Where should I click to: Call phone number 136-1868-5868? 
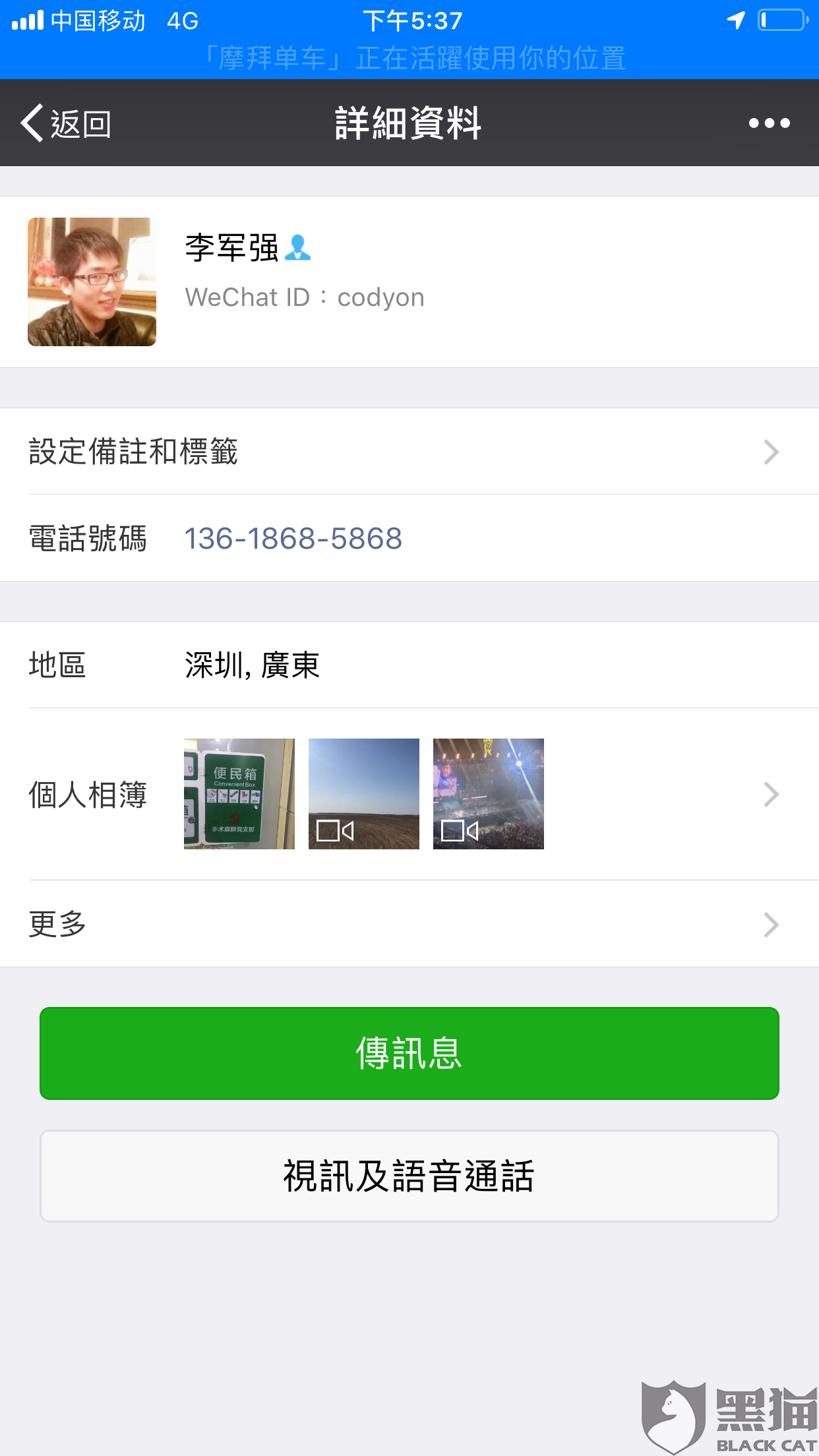point(293,539)
